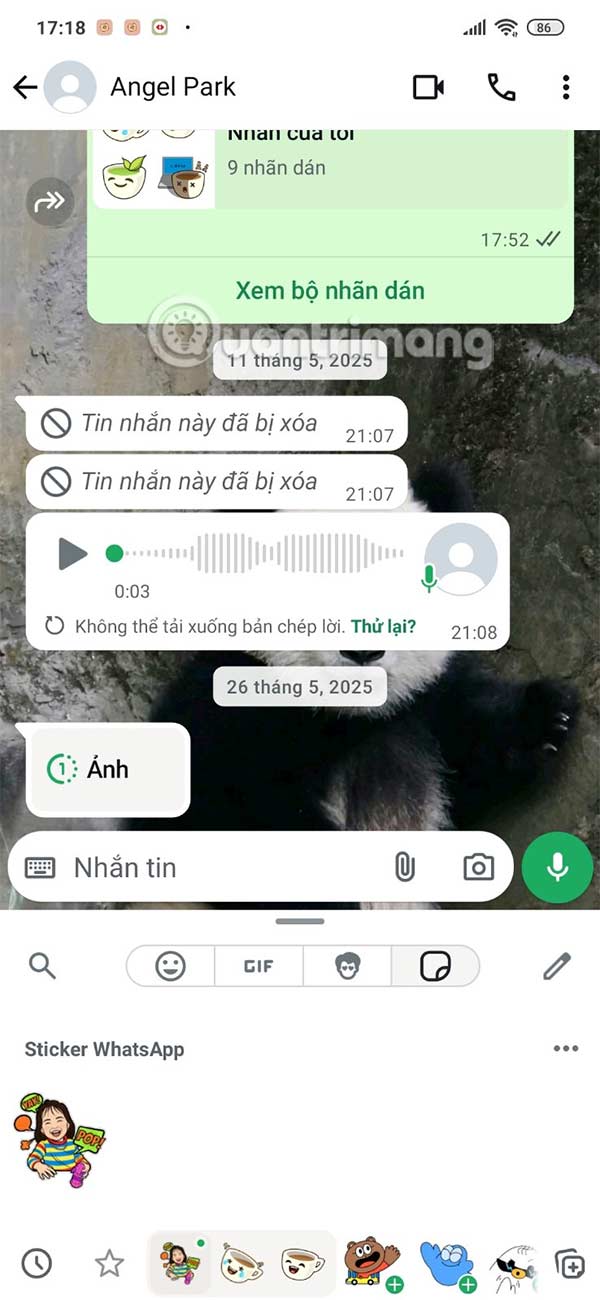Play the 0:03 voice message
The image size is (600, 1300).
[x=72, y=553]
